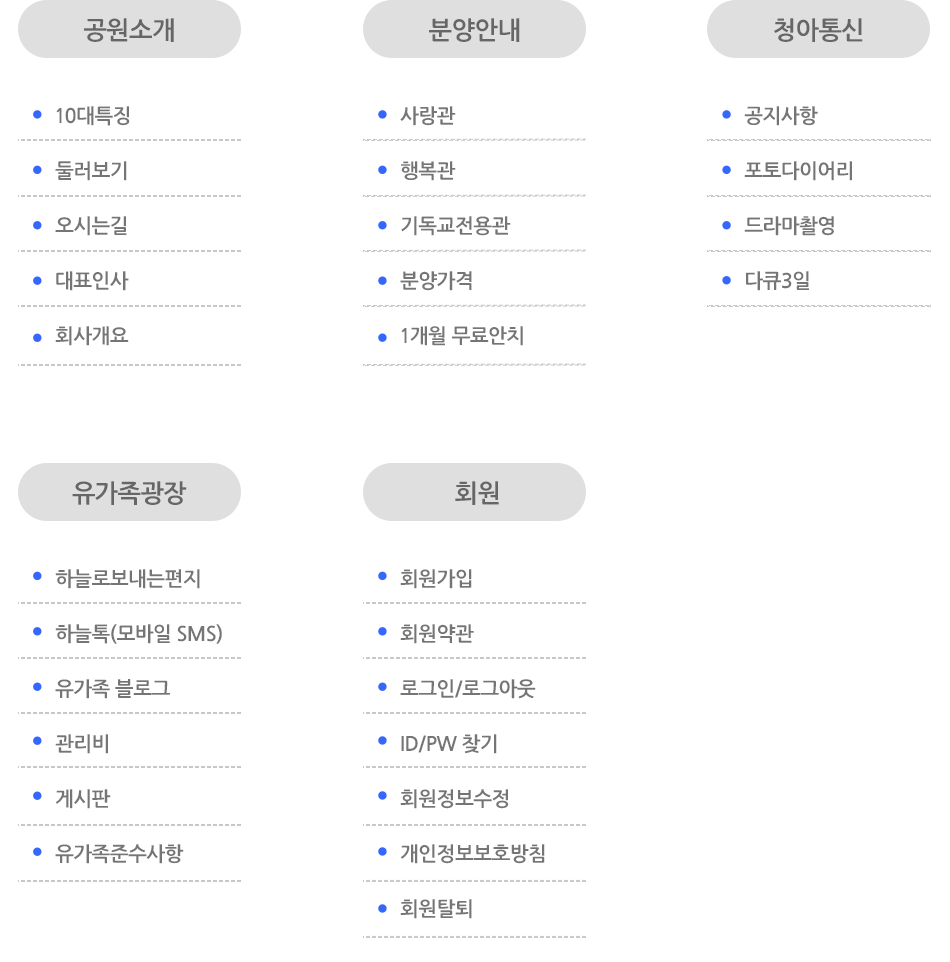Screen dimensions: 950x962
Task: Open the 10대특징 link
Action: [93, 116]
